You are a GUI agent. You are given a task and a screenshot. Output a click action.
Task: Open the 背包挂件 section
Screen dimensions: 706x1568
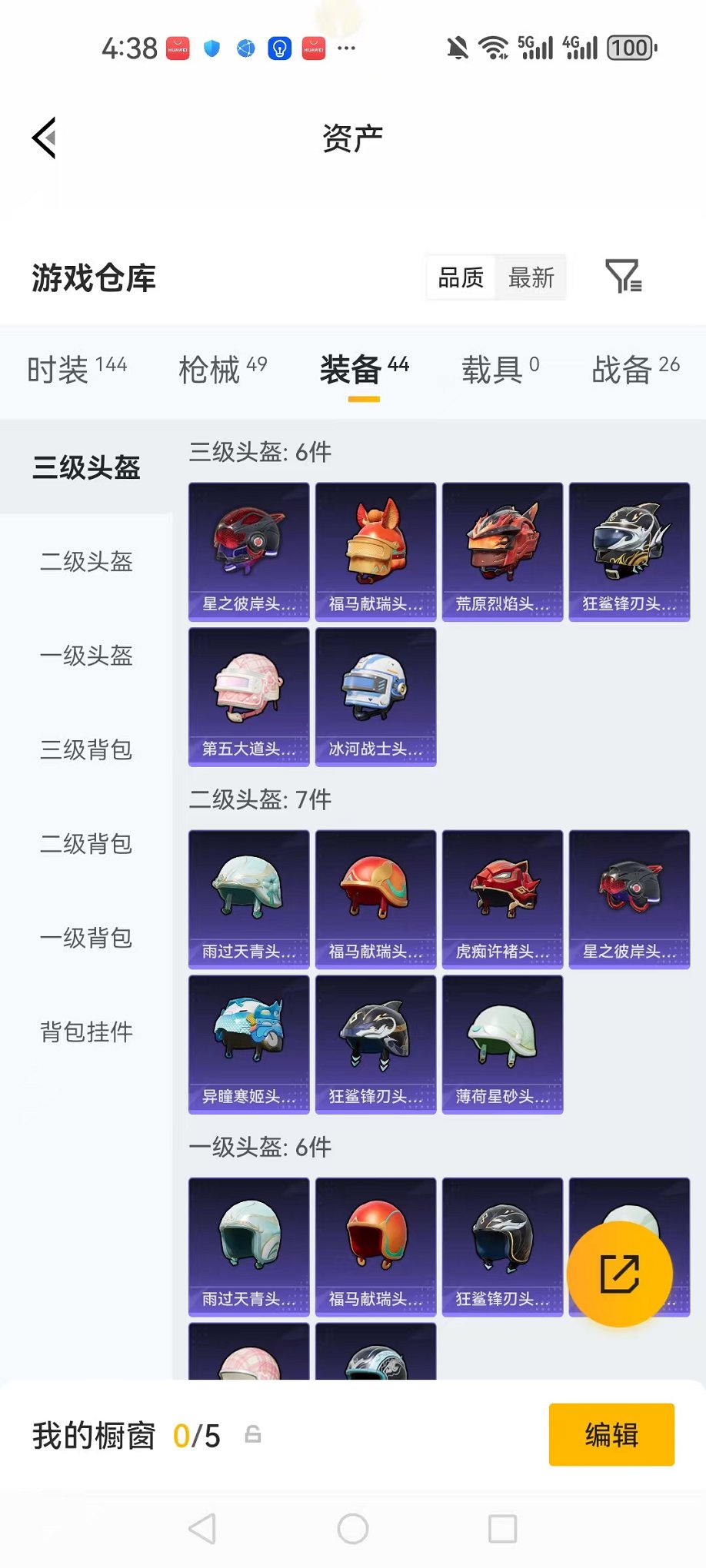(85, 1032)
